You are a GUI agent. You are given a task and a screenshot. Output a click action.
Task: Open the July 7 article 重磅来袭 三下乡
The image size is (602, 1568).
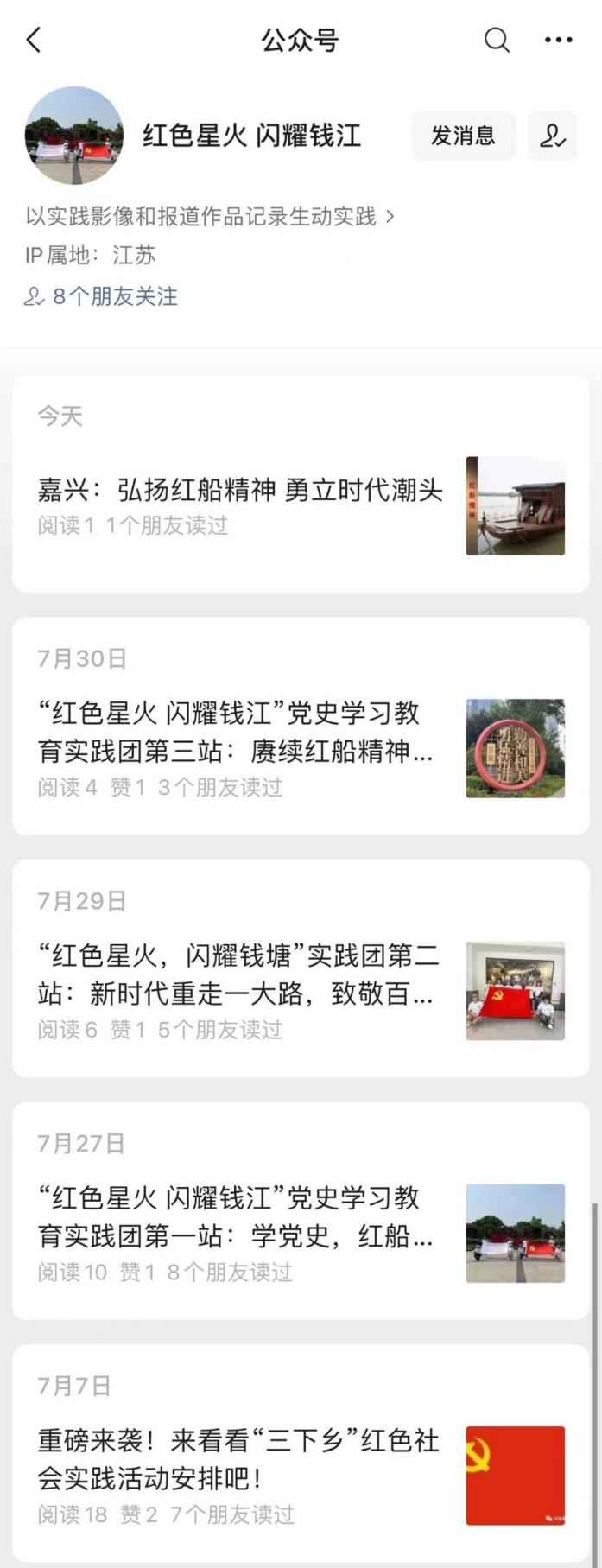coord(238,1459)
